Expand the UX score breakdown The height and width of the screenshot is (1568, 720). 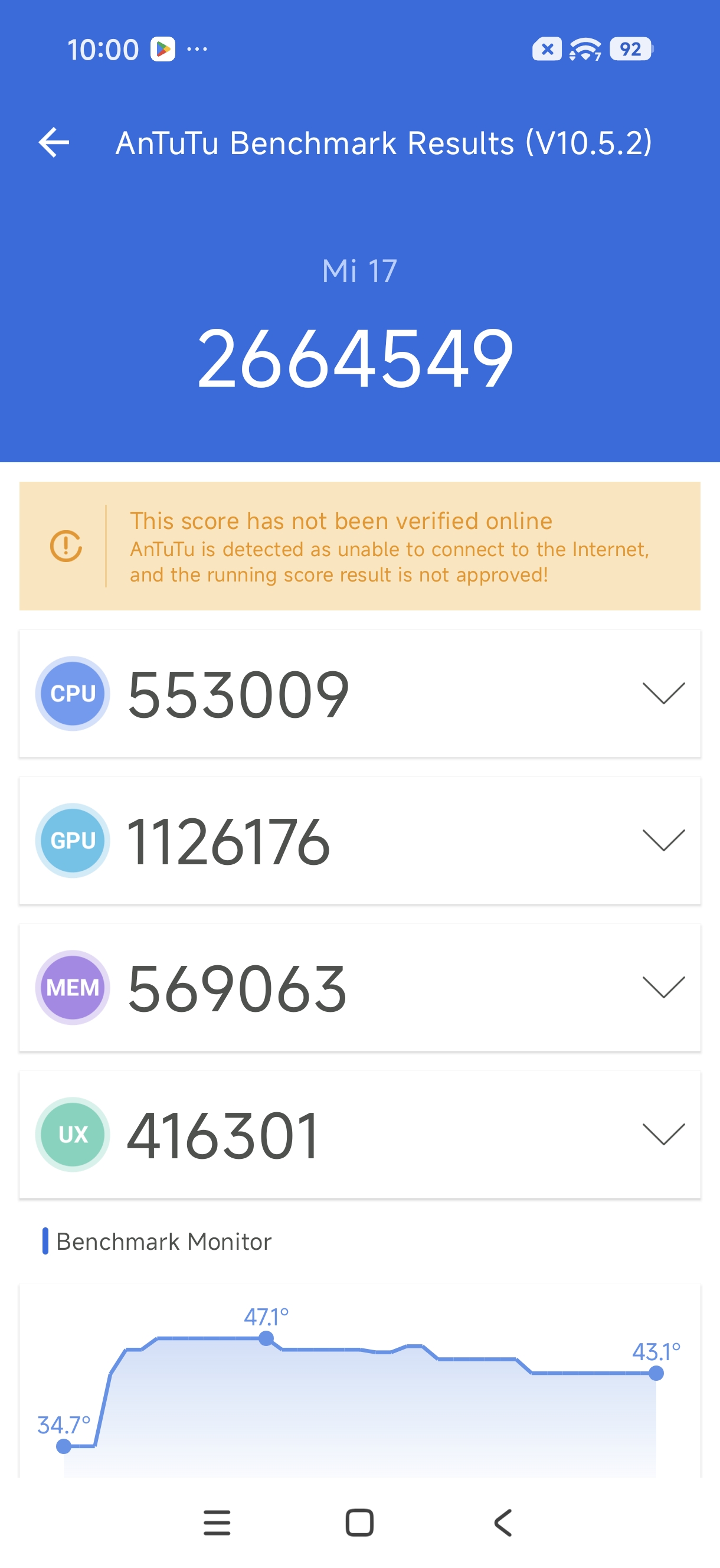(663, 1134)
